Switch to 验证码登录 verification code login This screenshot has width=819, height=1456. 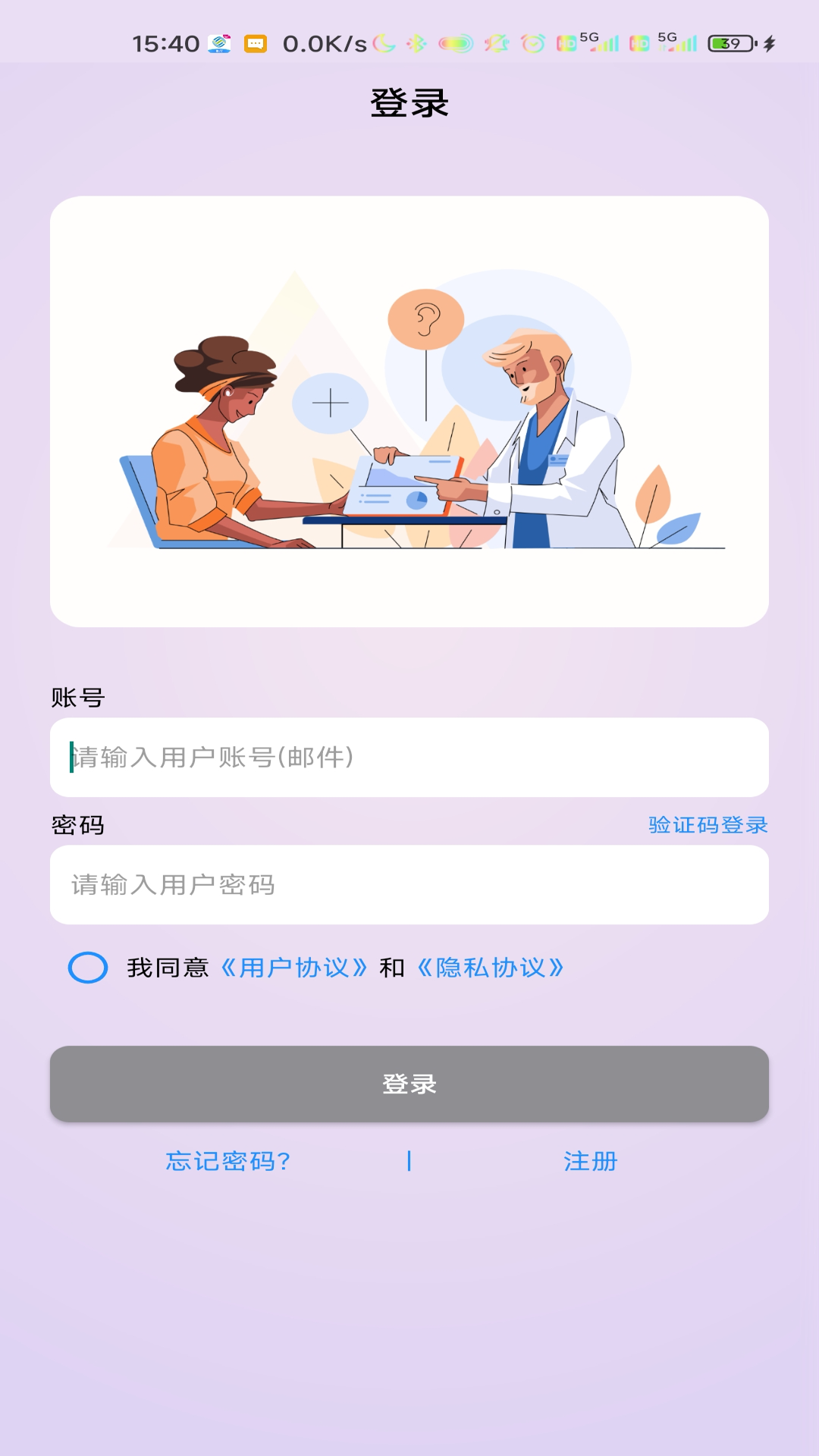click(x=708, y=824)
